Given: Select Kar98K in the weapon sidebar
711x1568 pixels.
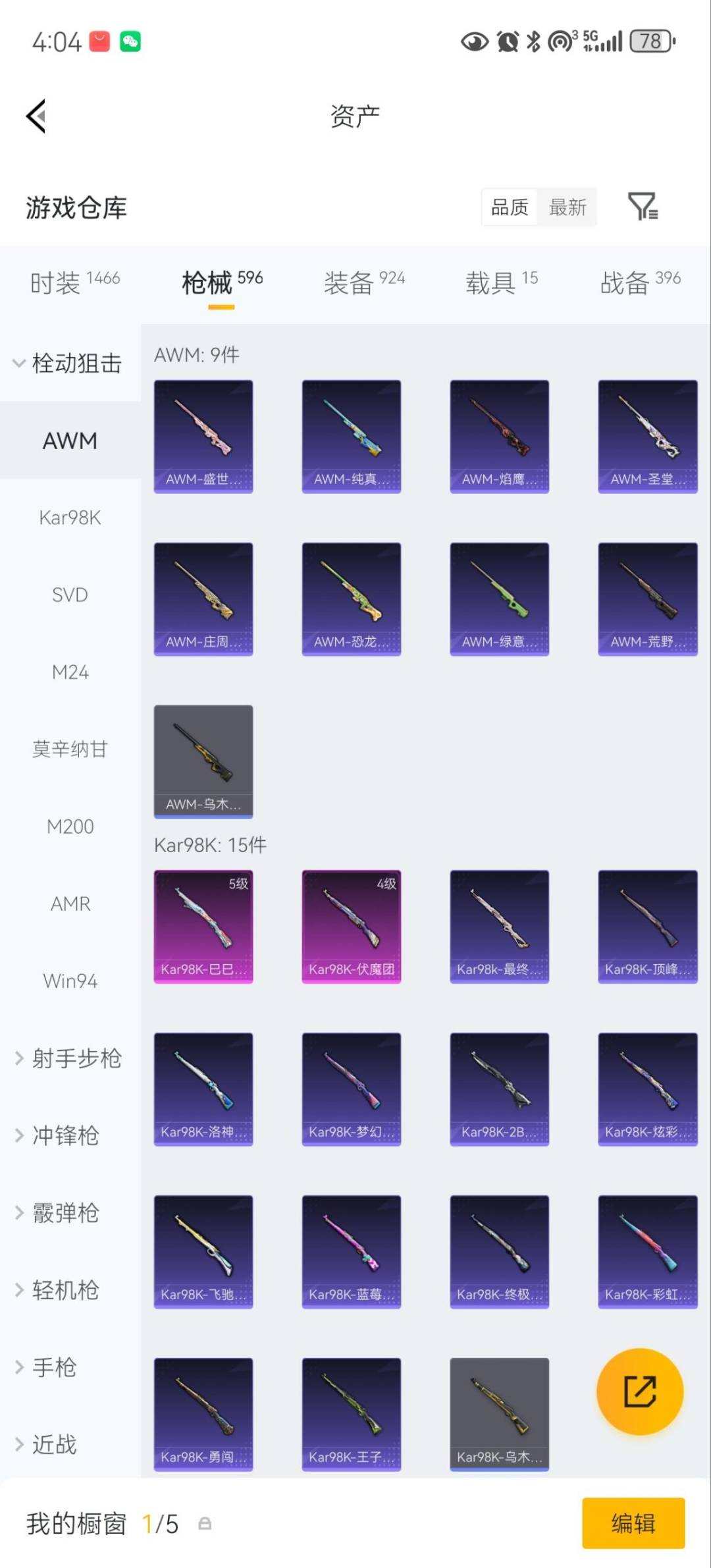Looking at the screenshot, I should pos(70,518).
